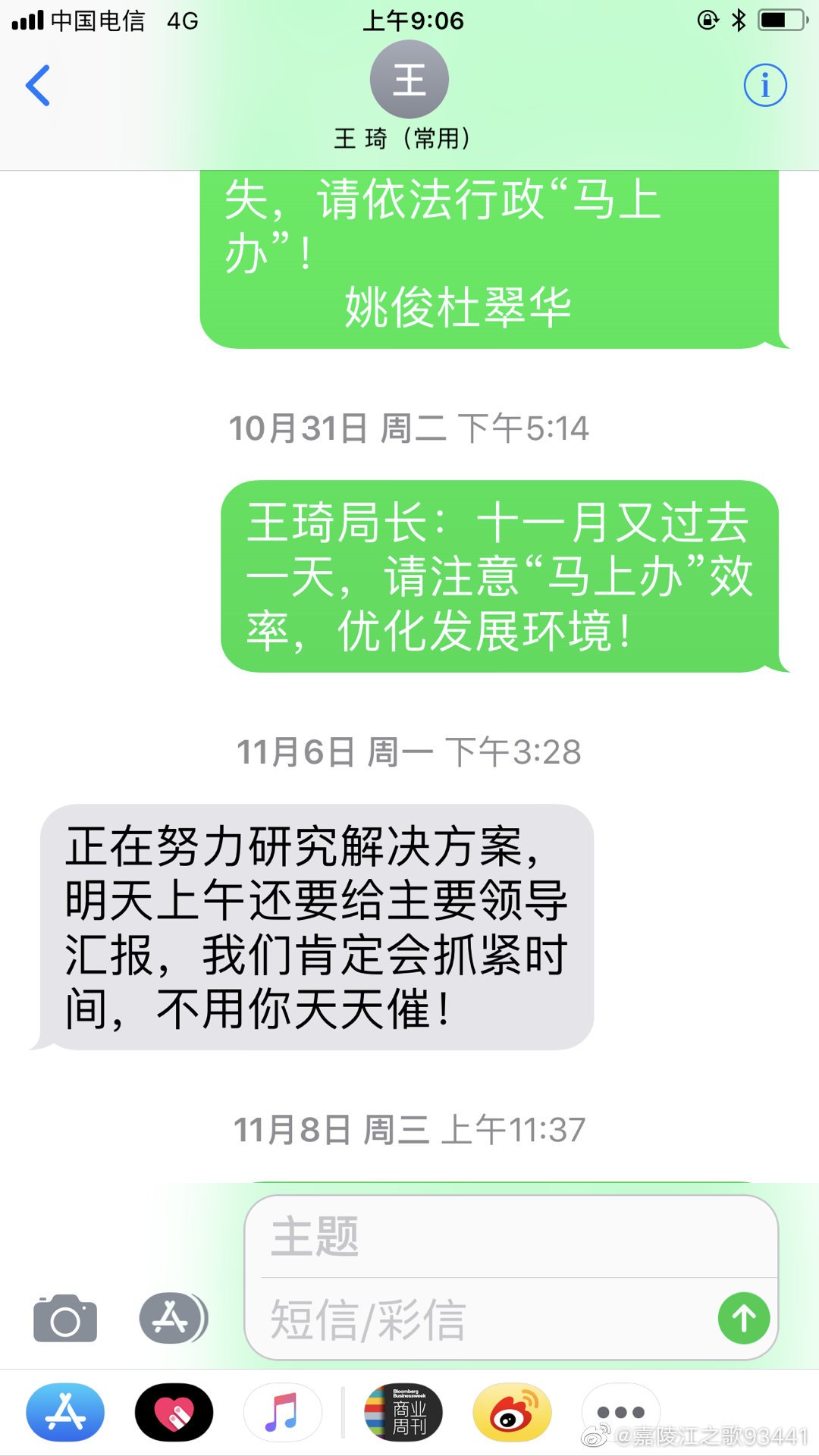Open the Digital Touch heart app
This screenshot has height=1456, width=819.
(174, 1412)
